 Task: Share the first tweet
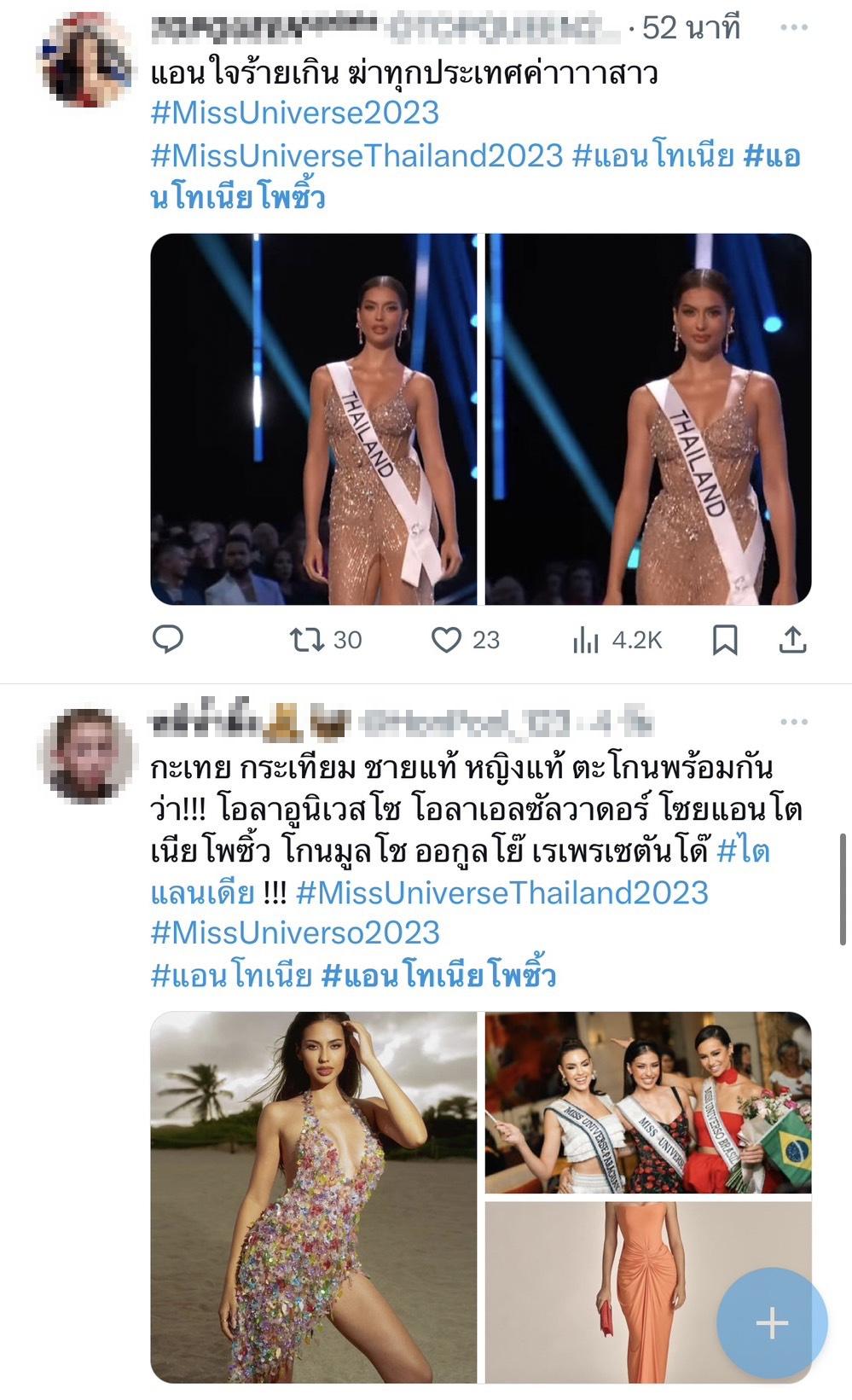click(x=793, y=639)
